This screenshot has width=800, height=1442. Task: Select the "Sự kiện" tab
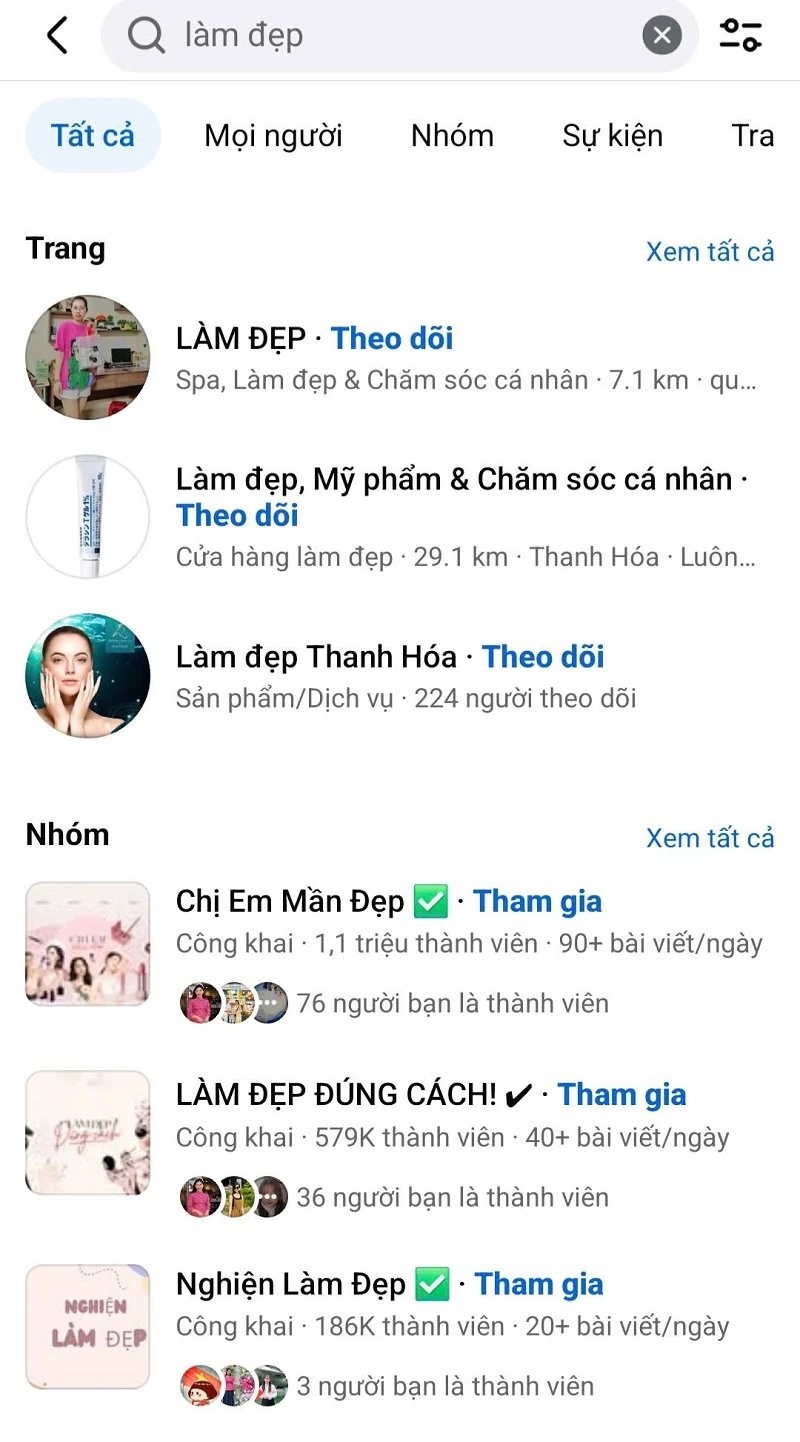tap(612, 136)
